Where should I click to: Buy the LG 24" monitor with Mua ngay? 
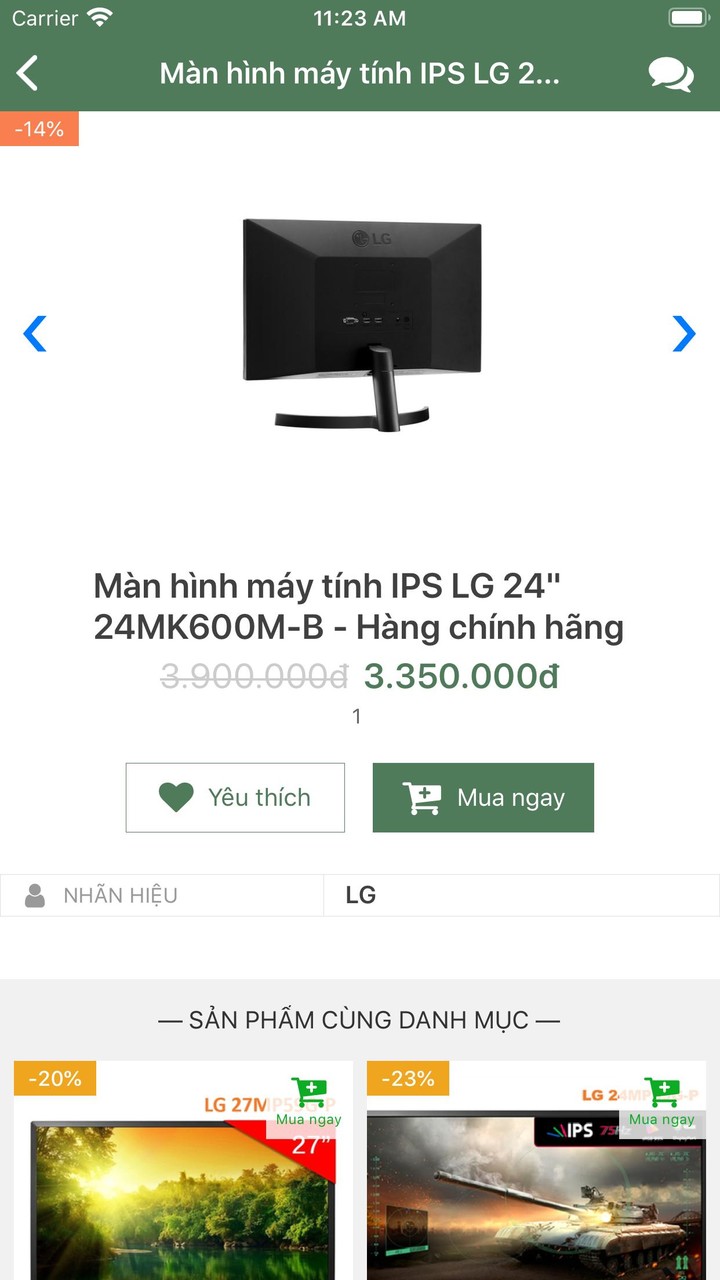[x=483, y=798]
